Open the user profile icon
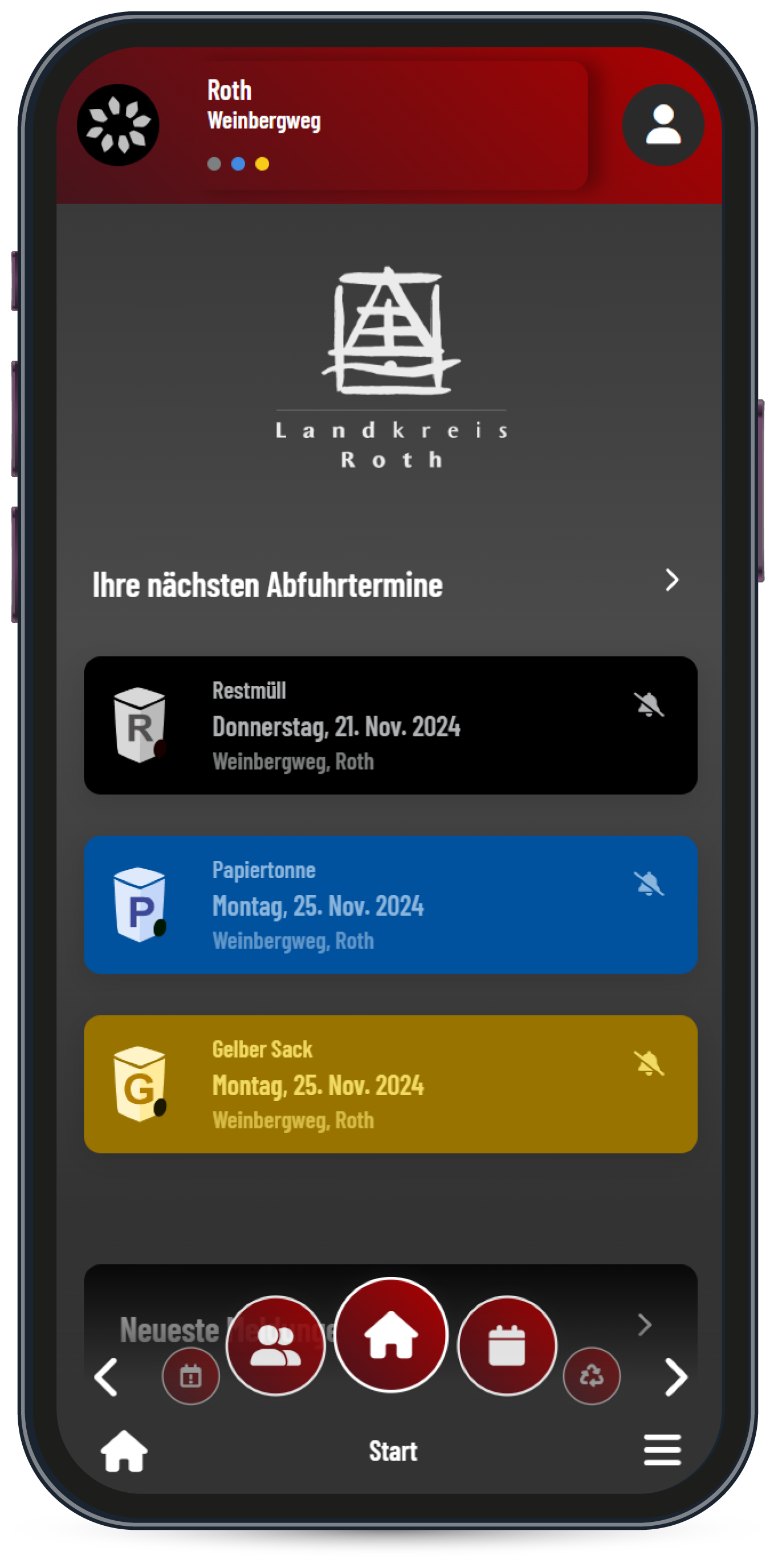Viewport: 774px width, 1568px height. pos(662,125)
